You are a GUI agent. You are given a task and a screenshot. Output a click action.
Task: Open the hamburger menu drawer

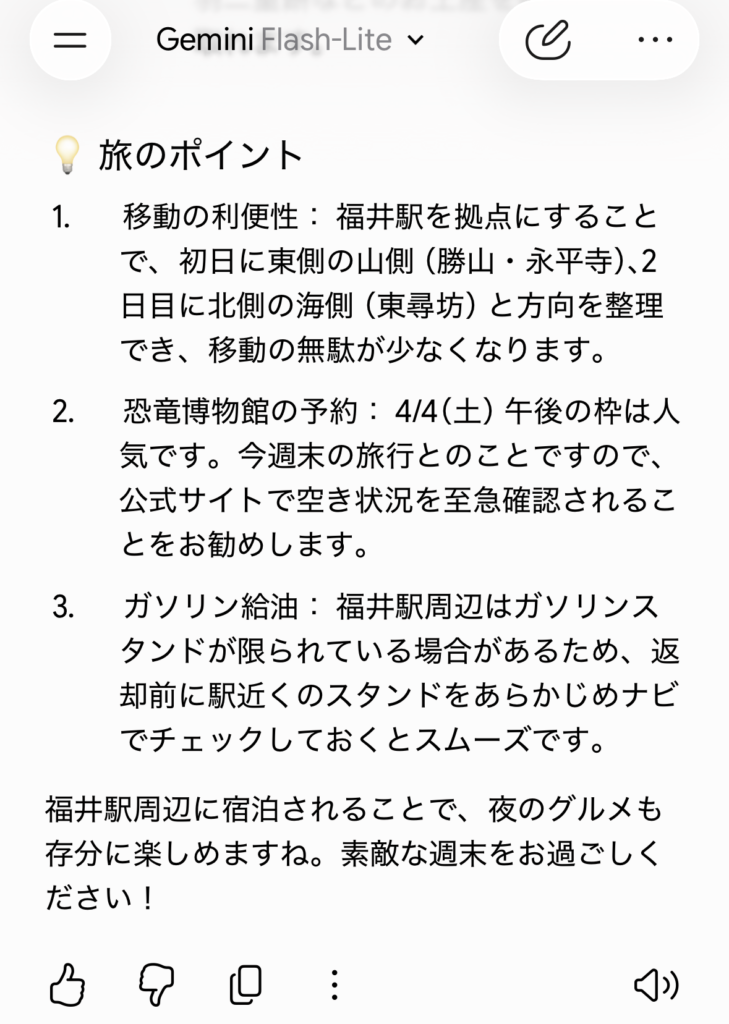(70, 40)
